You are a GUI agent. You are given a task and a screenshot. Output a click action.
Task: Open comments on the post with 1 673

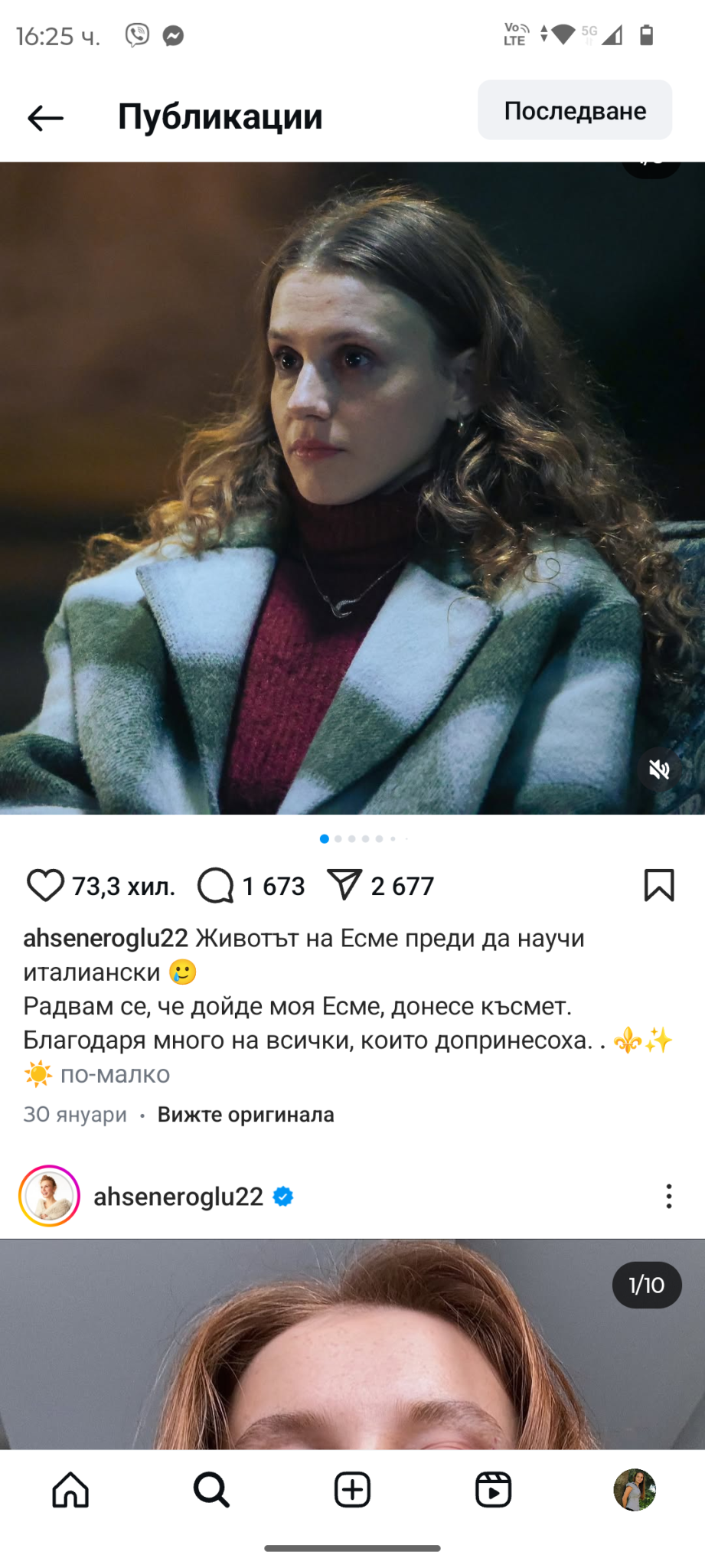point(216,886)
